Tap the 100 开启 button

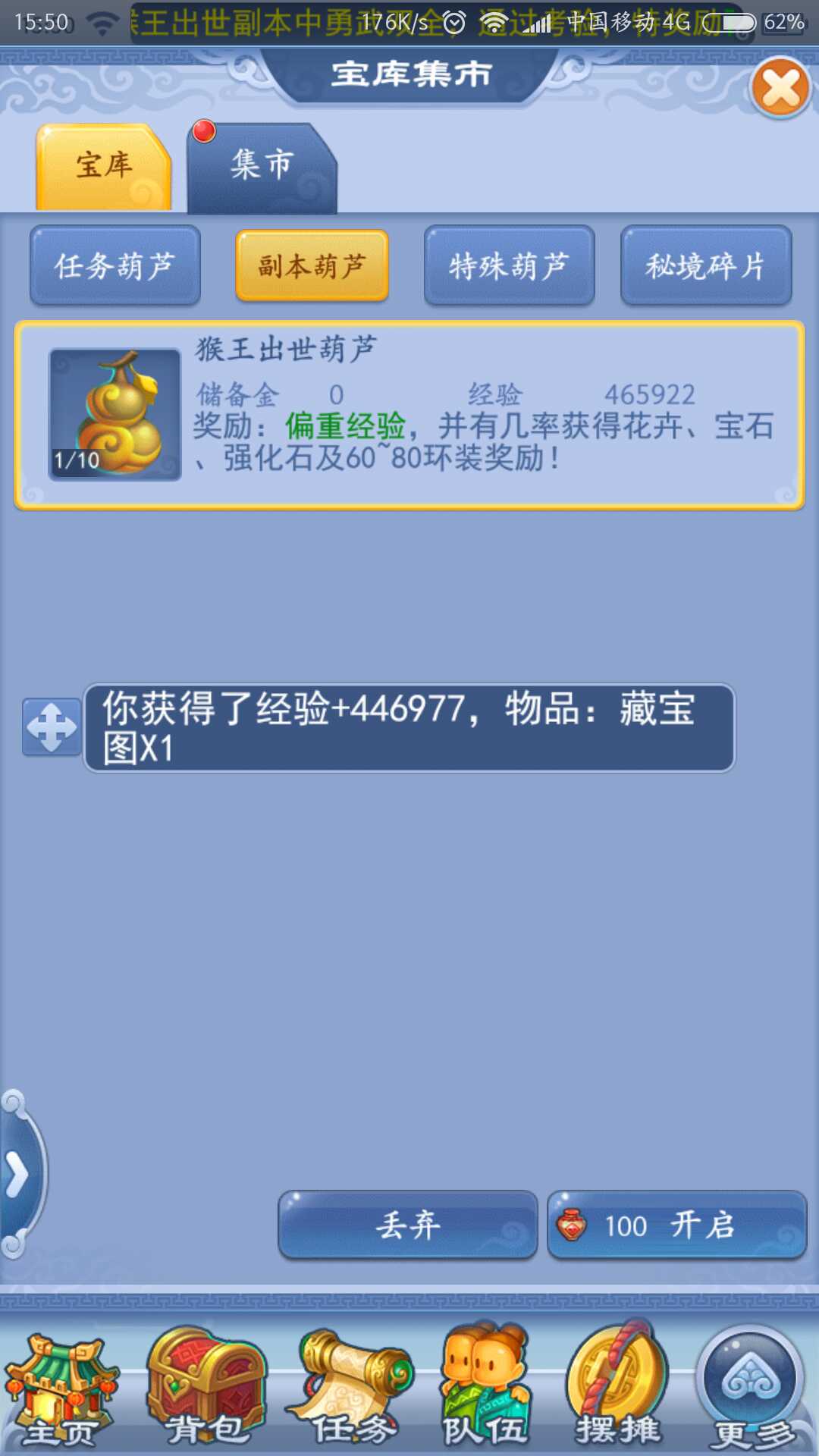pos(676,1225)
